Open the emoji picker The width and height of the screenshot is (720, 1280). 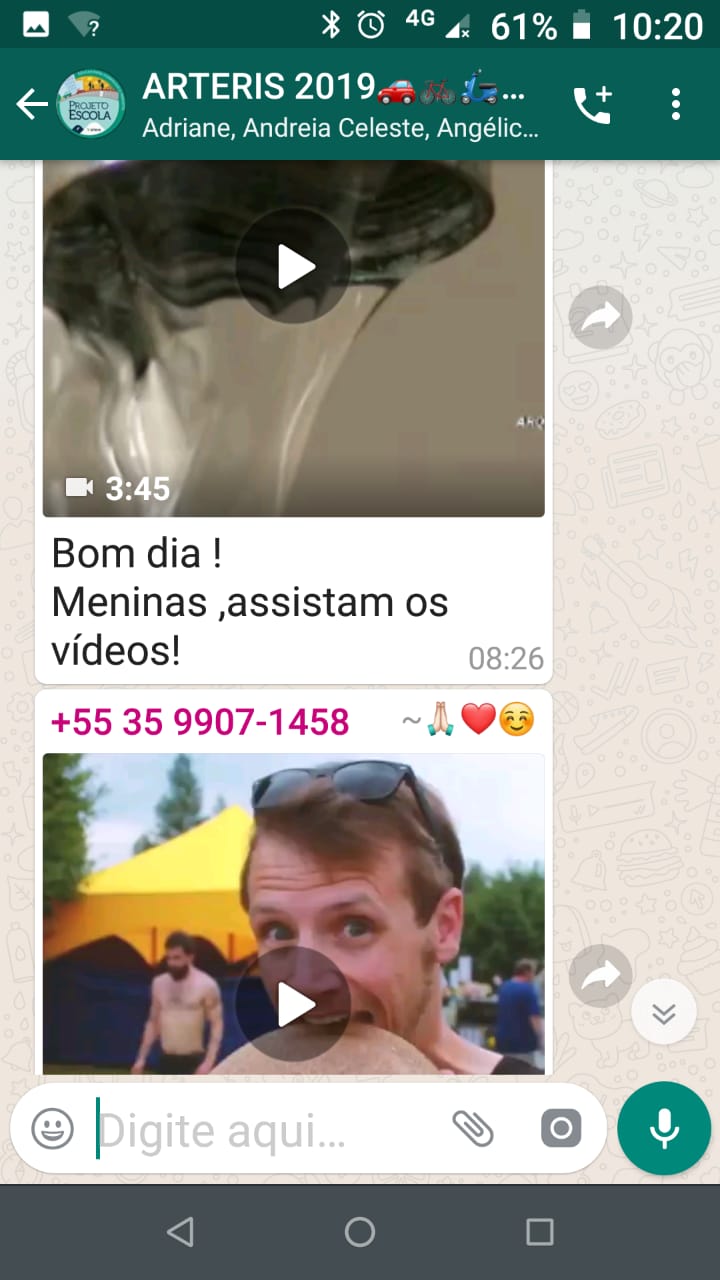coord(52,1129)
